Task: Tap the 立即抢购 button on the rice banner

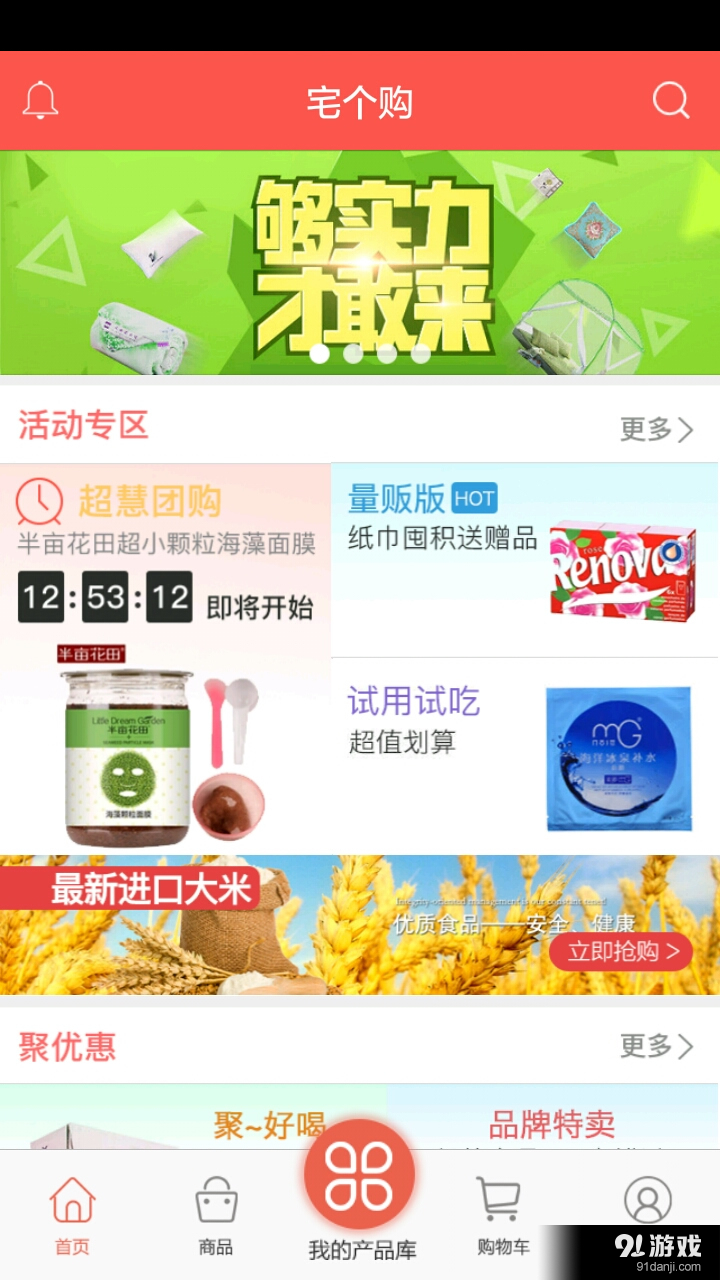Action: tap(622, 953)
